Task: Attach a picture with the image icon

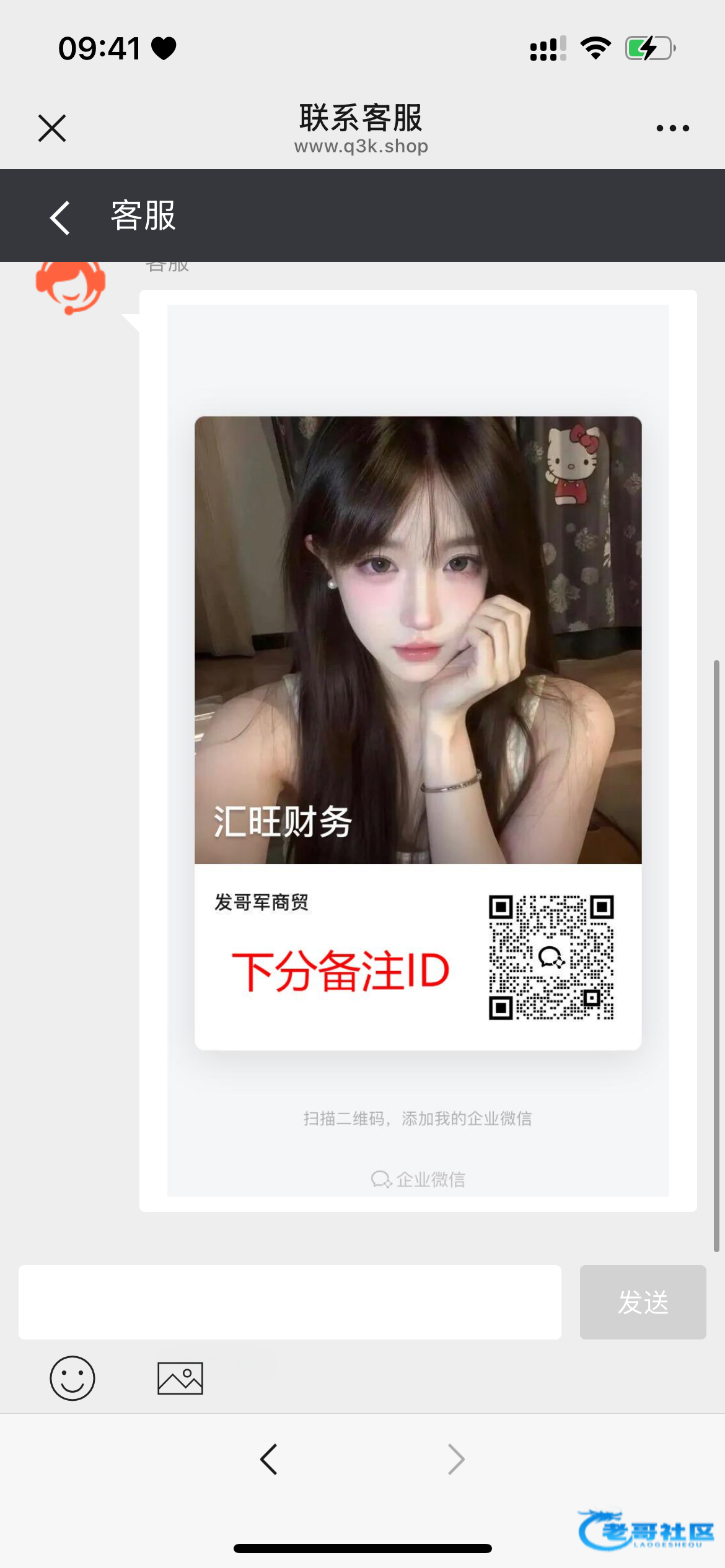Action: (180, 1378)
